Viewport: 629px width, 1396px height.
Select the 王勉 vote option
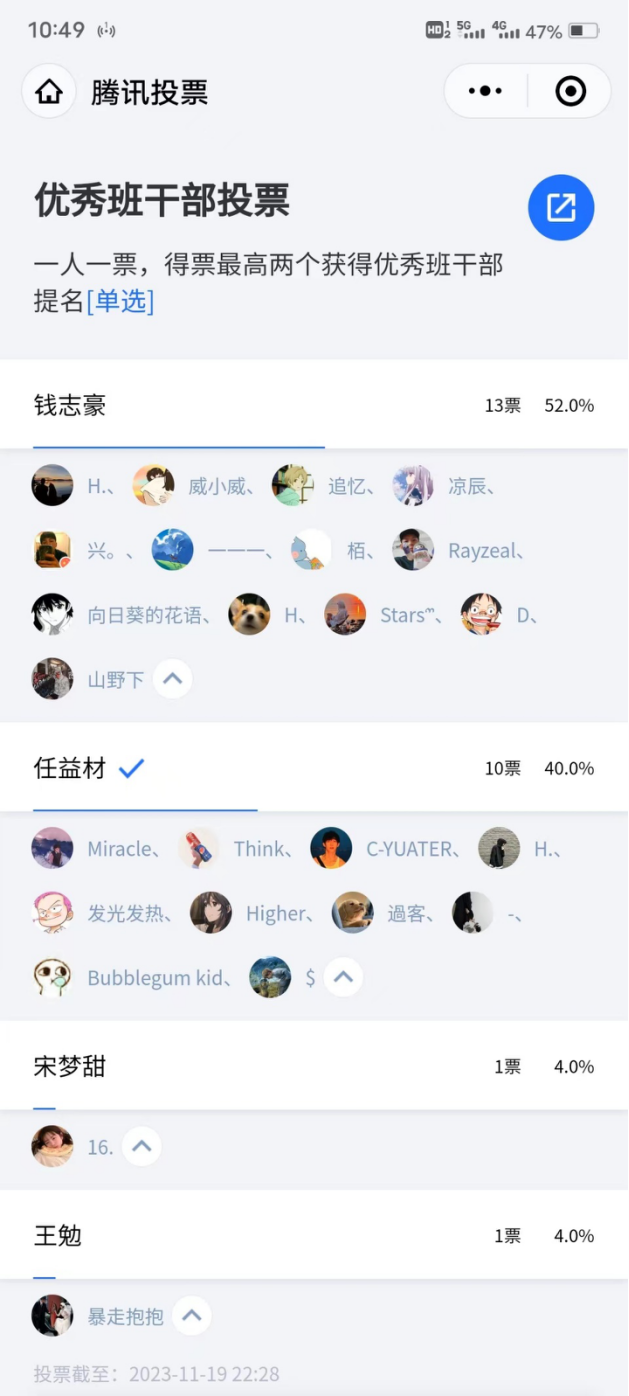coord(313,1235)
